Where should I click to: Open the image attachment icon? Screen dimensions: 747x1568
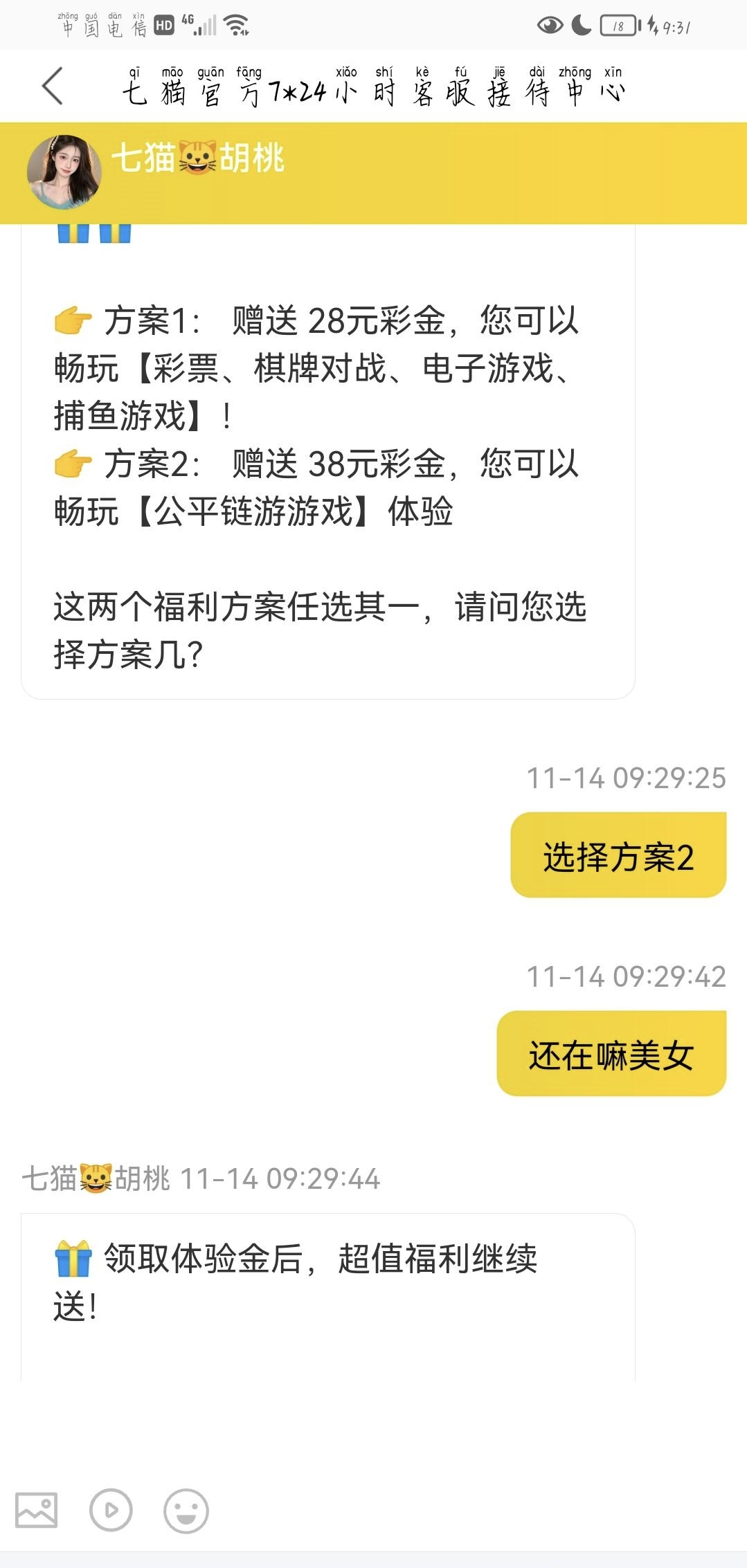click(x=37, y=1510)
